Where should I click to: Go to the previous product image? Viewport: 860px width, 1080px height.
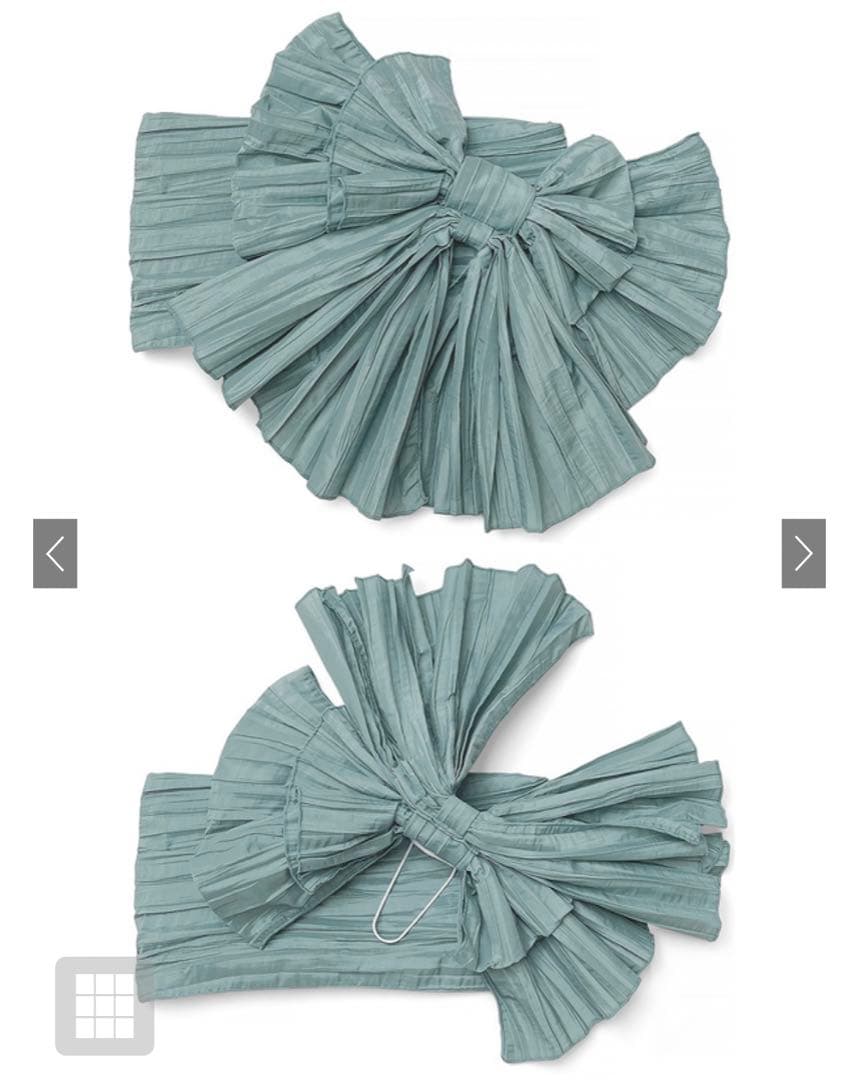pyautogui.click(x=55, y=553)
